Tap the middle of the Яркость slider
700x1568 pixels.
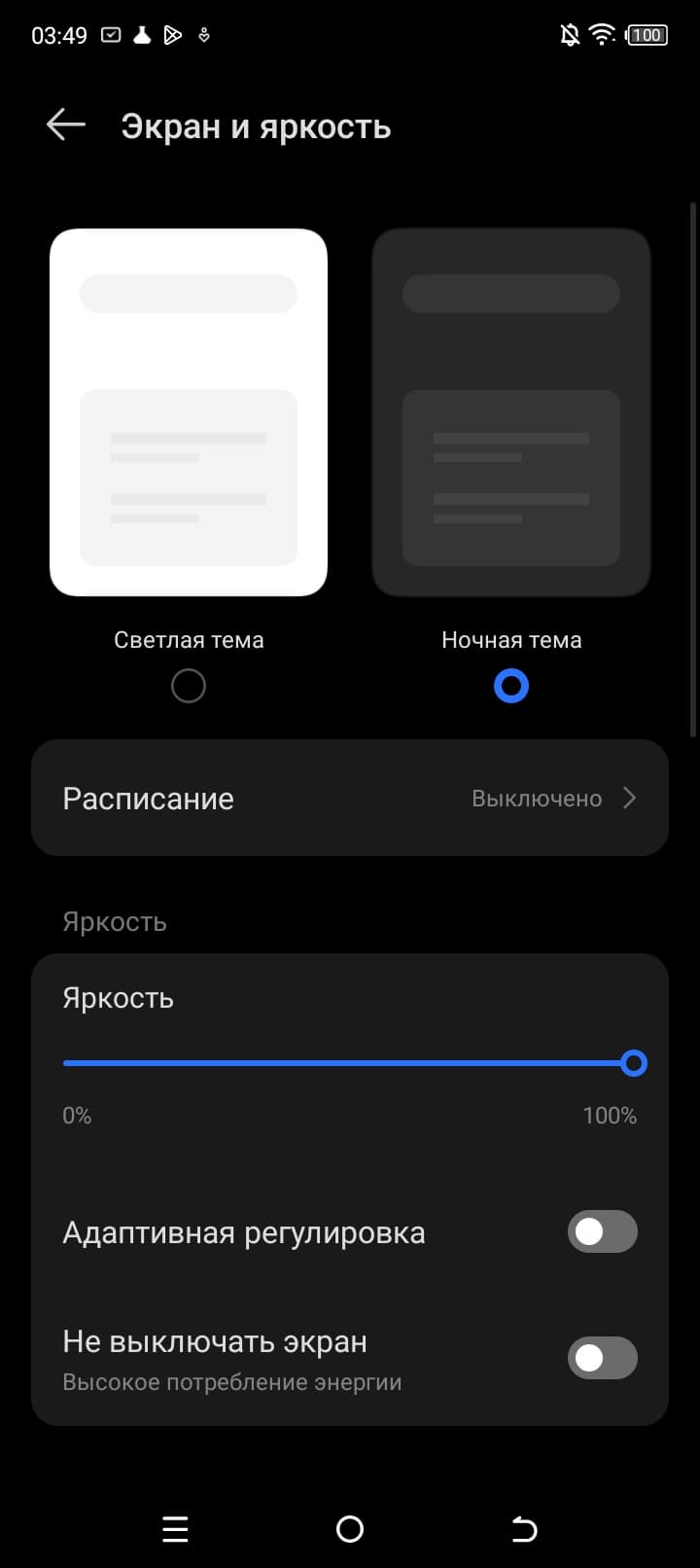click(350, 1063)
